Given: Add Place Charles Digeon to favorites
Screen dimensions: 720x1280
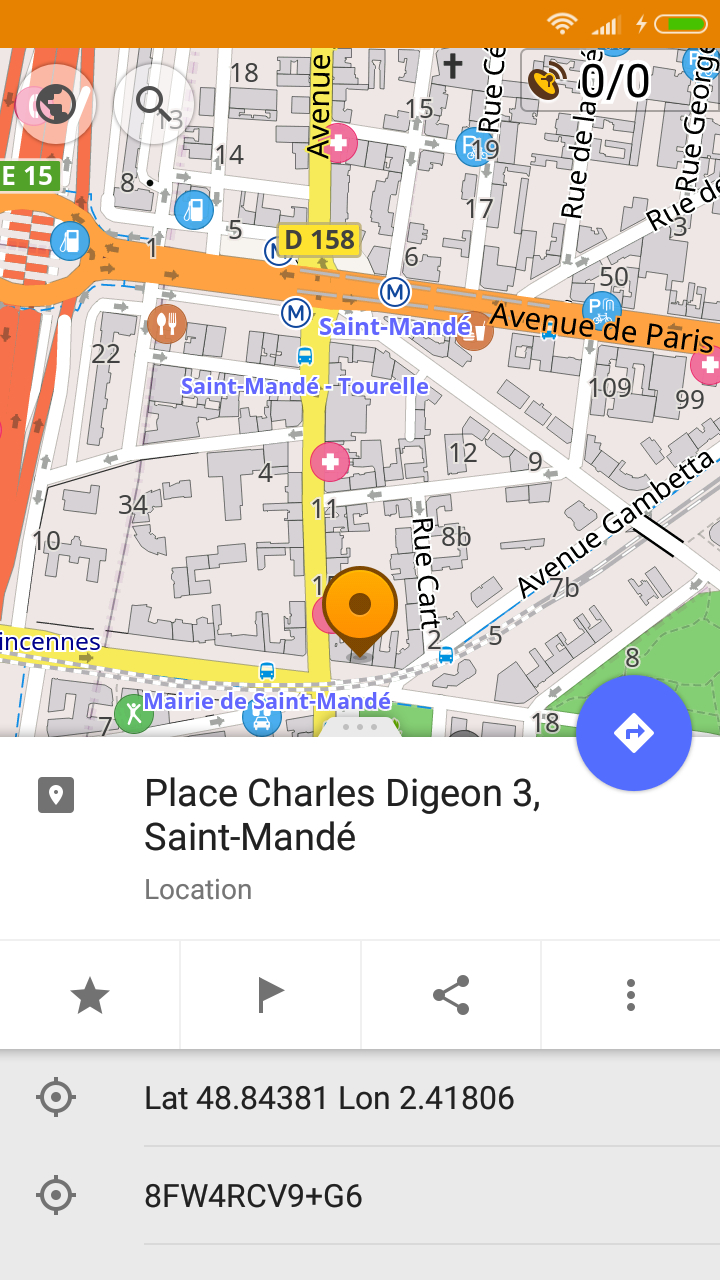Looking at the screenshot, I should (90, 995).
